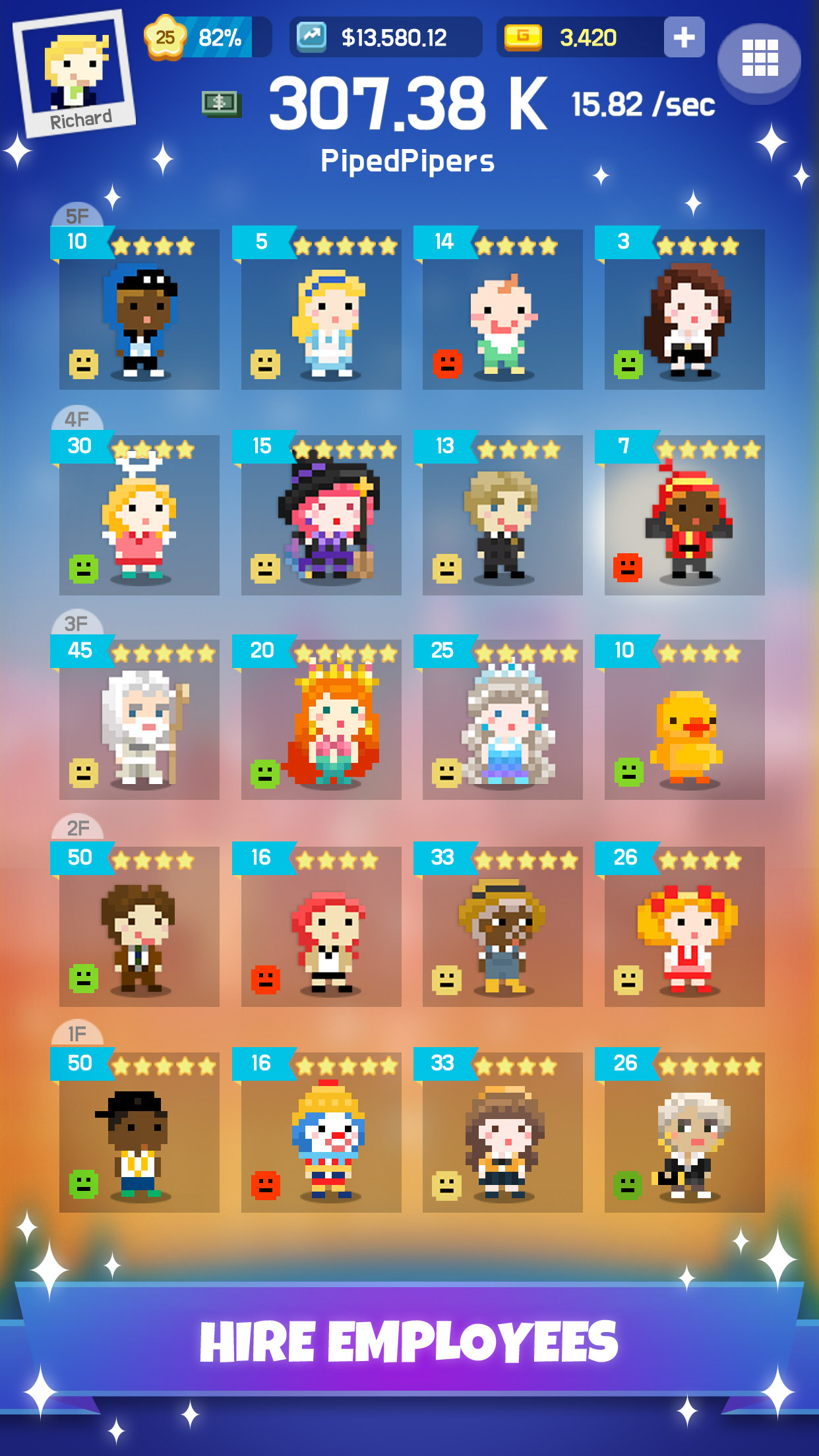Open the stock value $13,580.12 panel
The image size is (819, 1456).
(x=386, y=38)
